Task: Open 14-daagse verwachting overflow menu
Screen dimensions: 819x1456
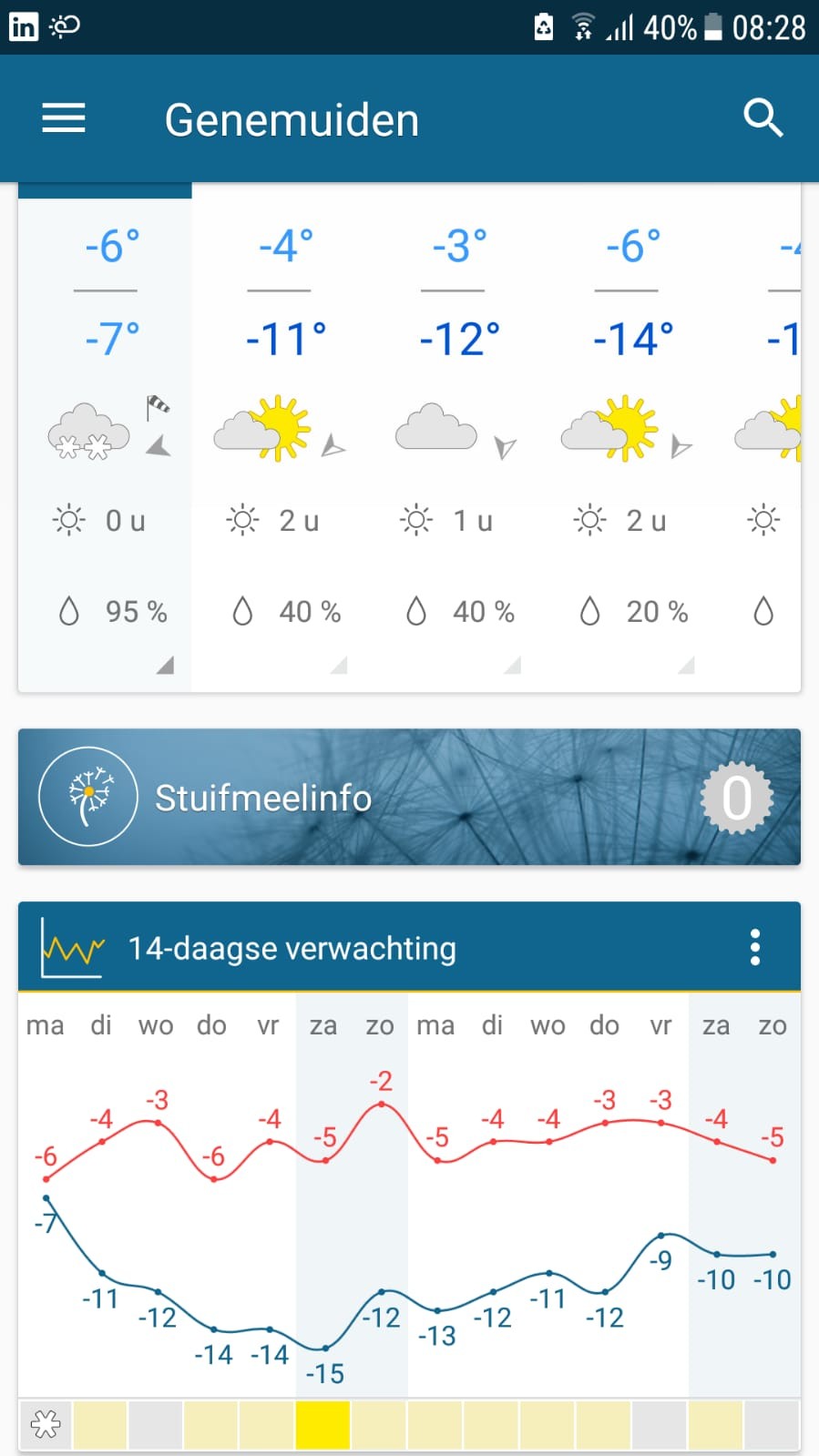Action: point(754,947)
